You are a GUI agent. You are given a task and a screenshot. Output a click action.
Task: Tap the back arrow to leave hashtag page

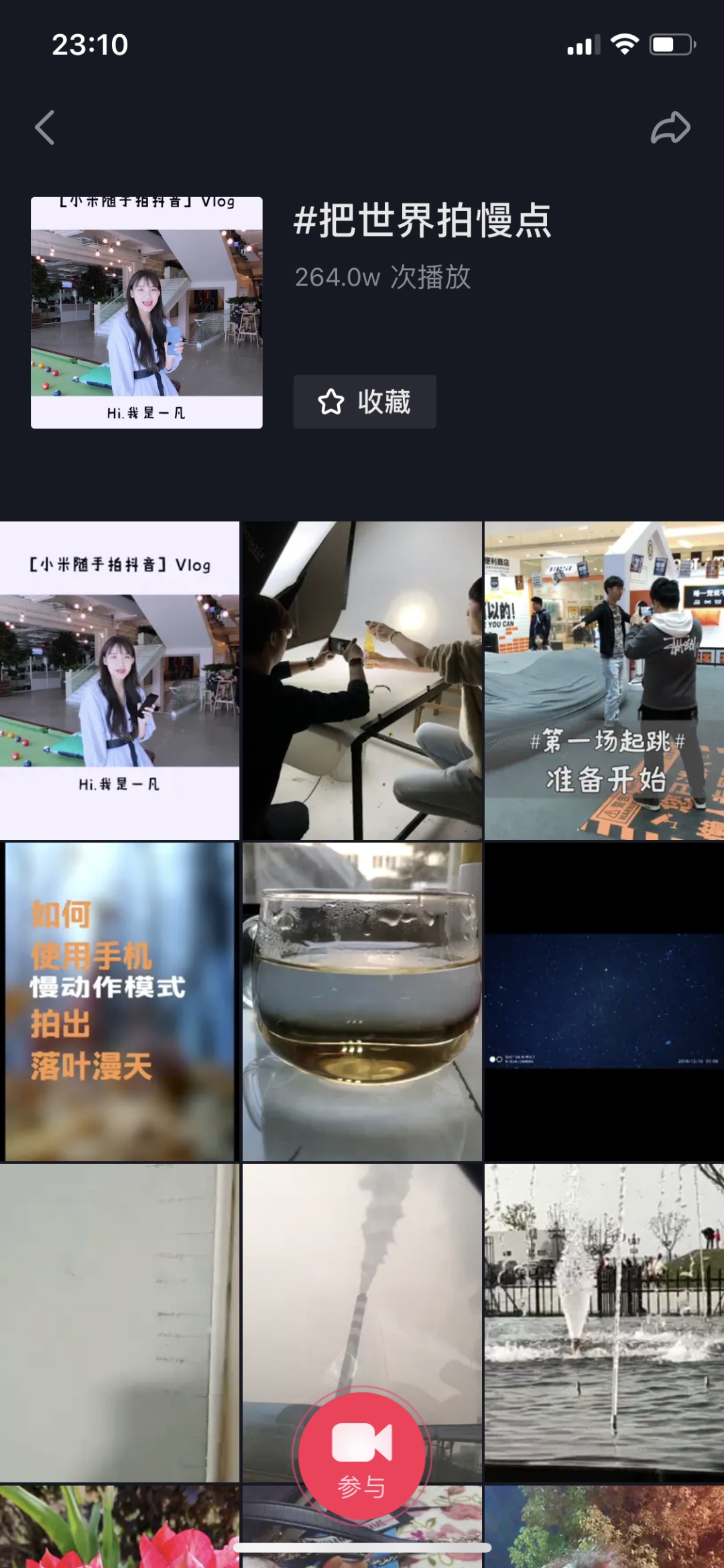pos(44,127)
